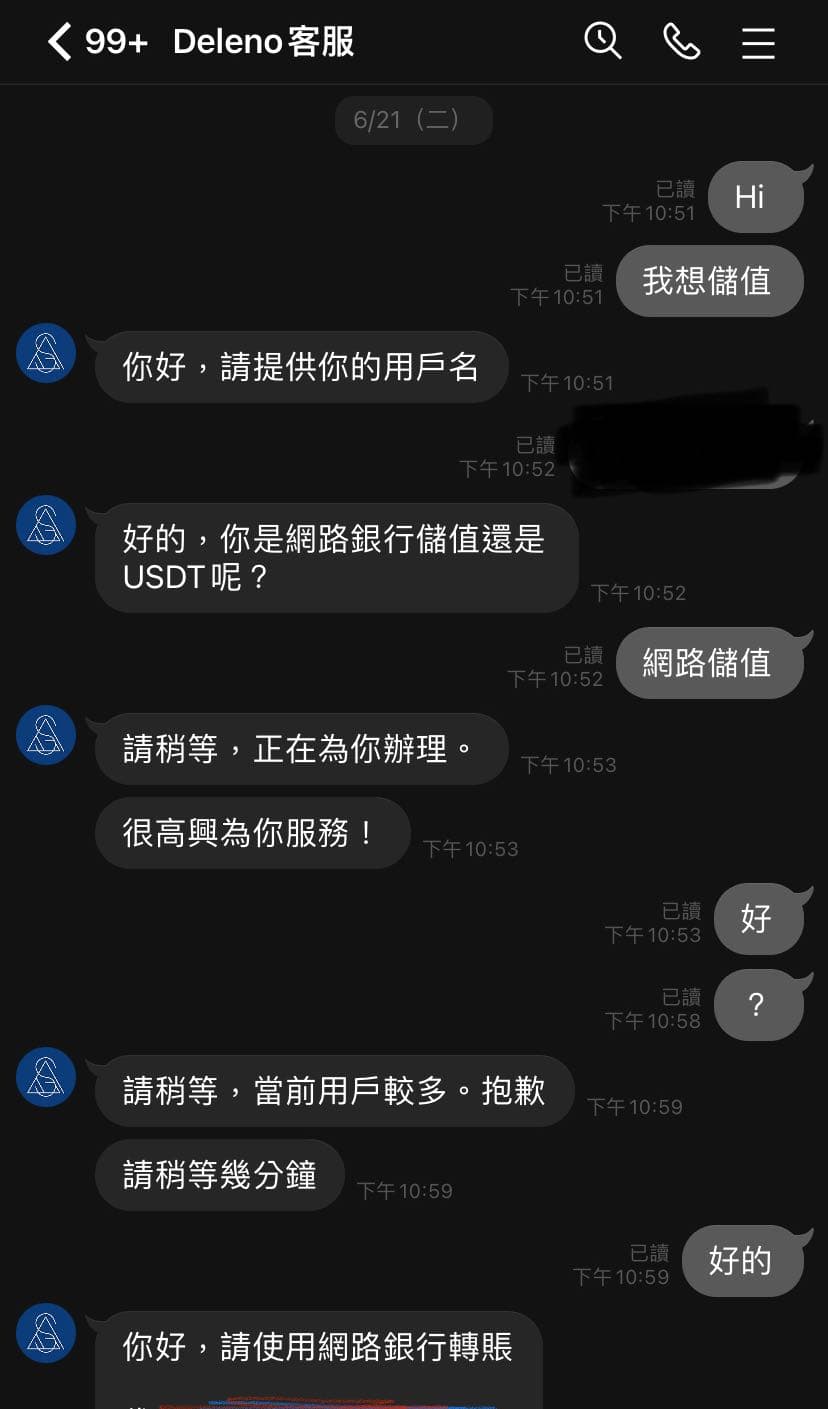Tap the bottom-most Deleno avatar in the chat
The image size is (828, 1409).
tap(45, 1333)
